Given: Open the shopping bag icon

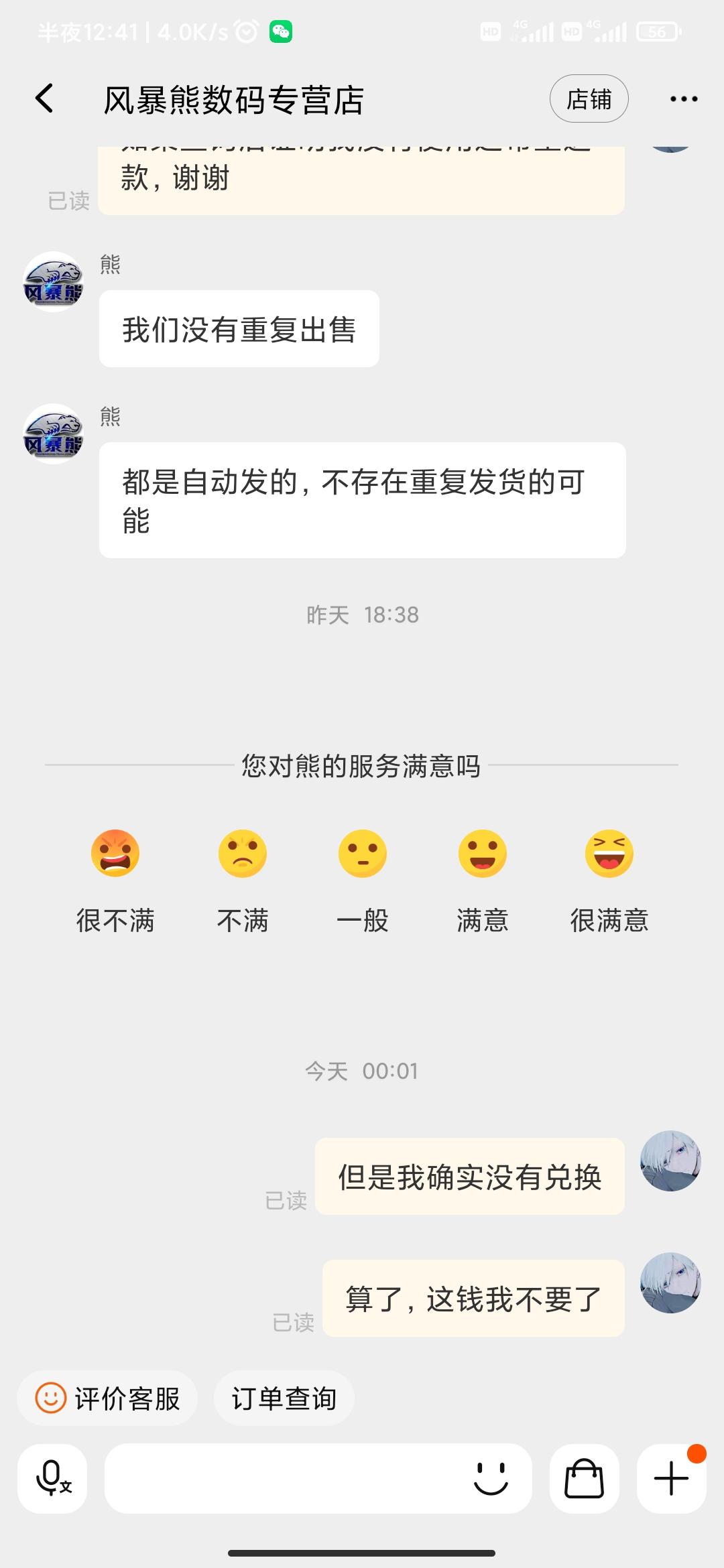Looking at the screenshot, I should coord(584,1479).
